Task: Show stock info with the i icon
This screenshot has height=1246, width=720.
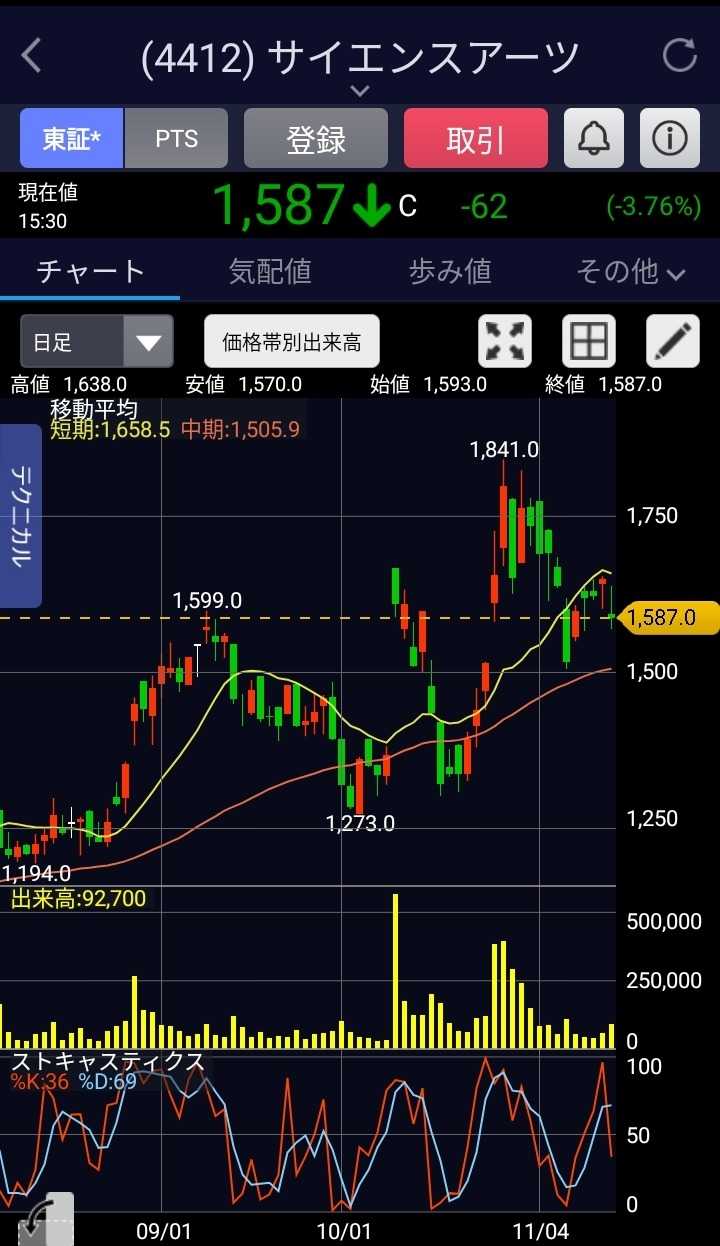Action: point(670,138)
